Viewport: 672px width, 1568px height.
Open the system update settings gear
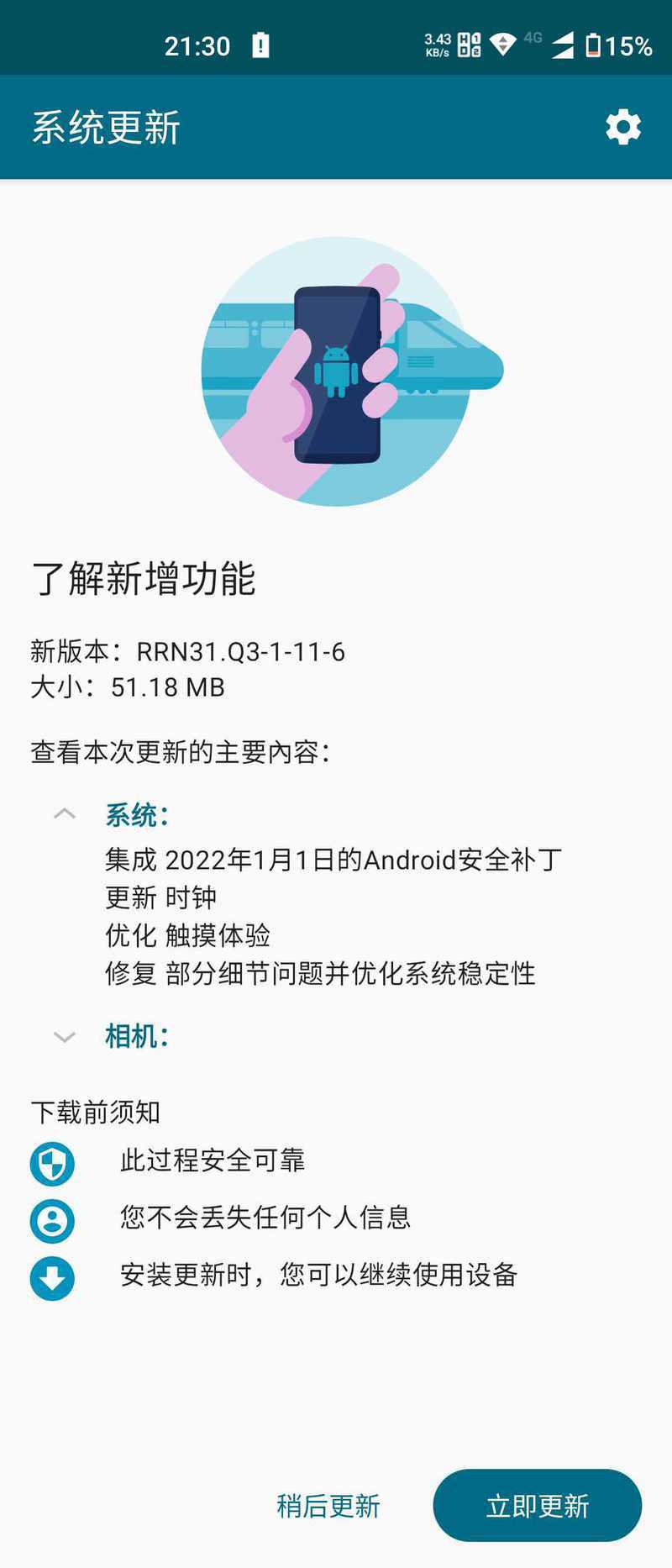(622, 128)
